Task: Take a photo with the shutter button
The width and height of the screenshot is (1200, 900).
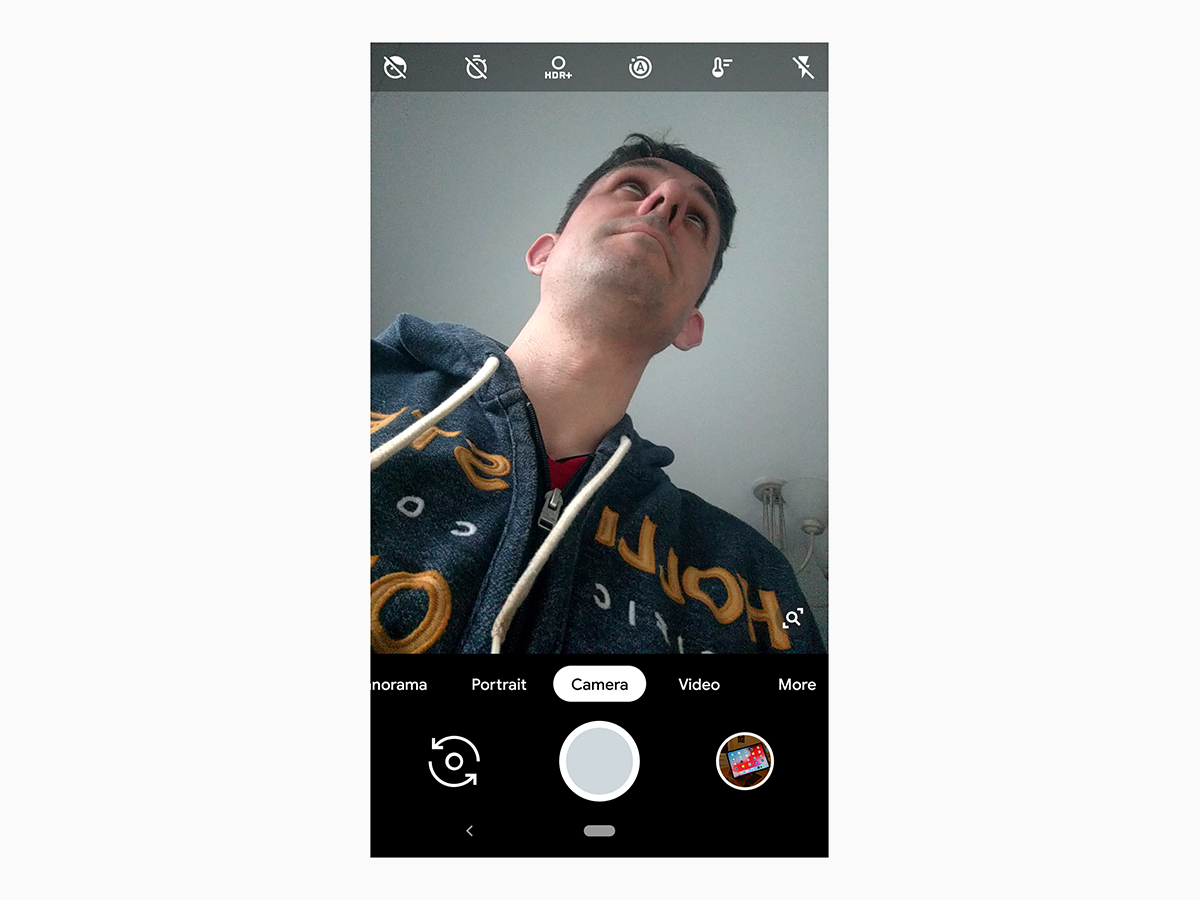Action: point(599,762)
